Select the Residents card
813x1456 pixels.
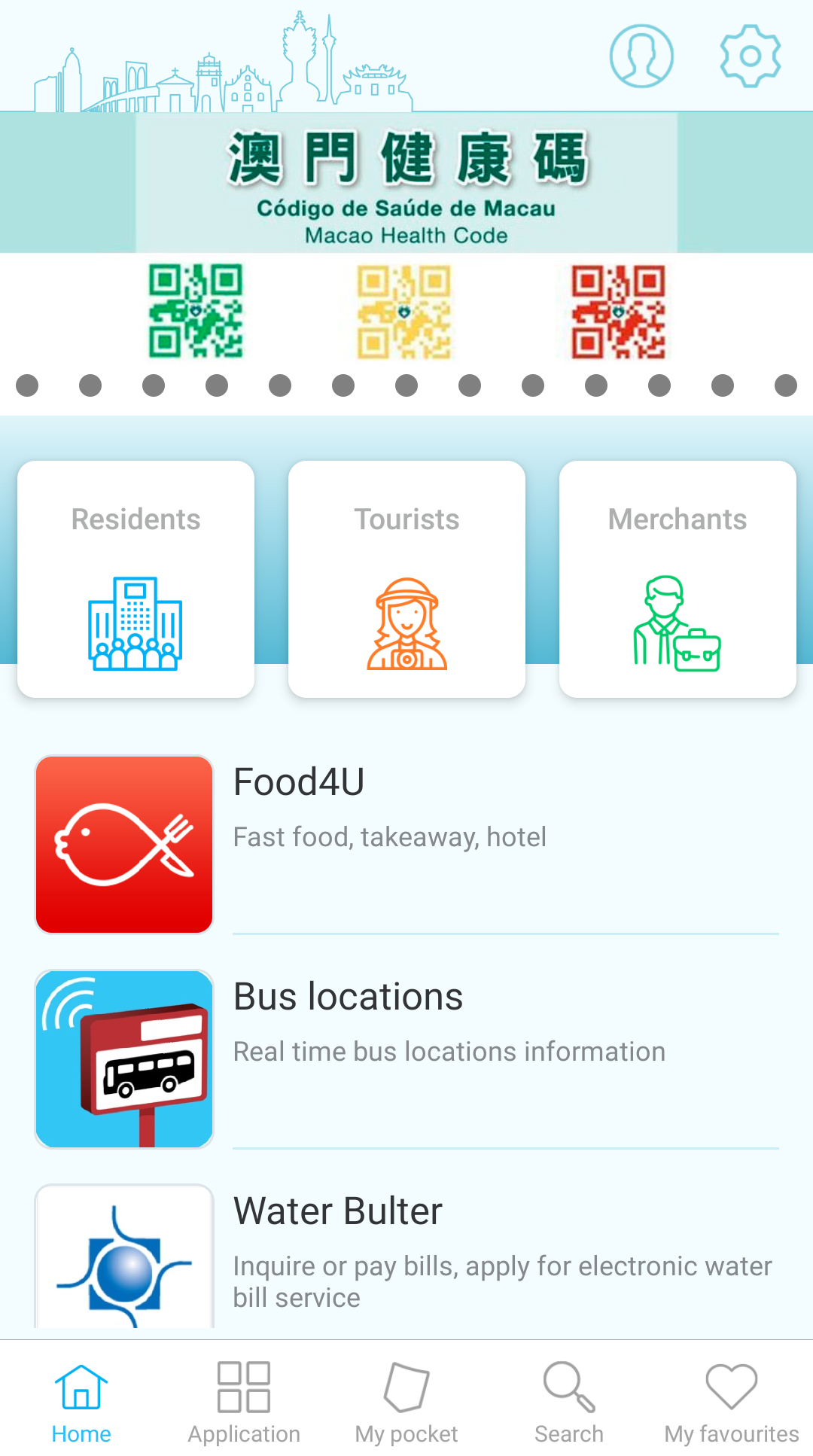[x=135, y=579]
